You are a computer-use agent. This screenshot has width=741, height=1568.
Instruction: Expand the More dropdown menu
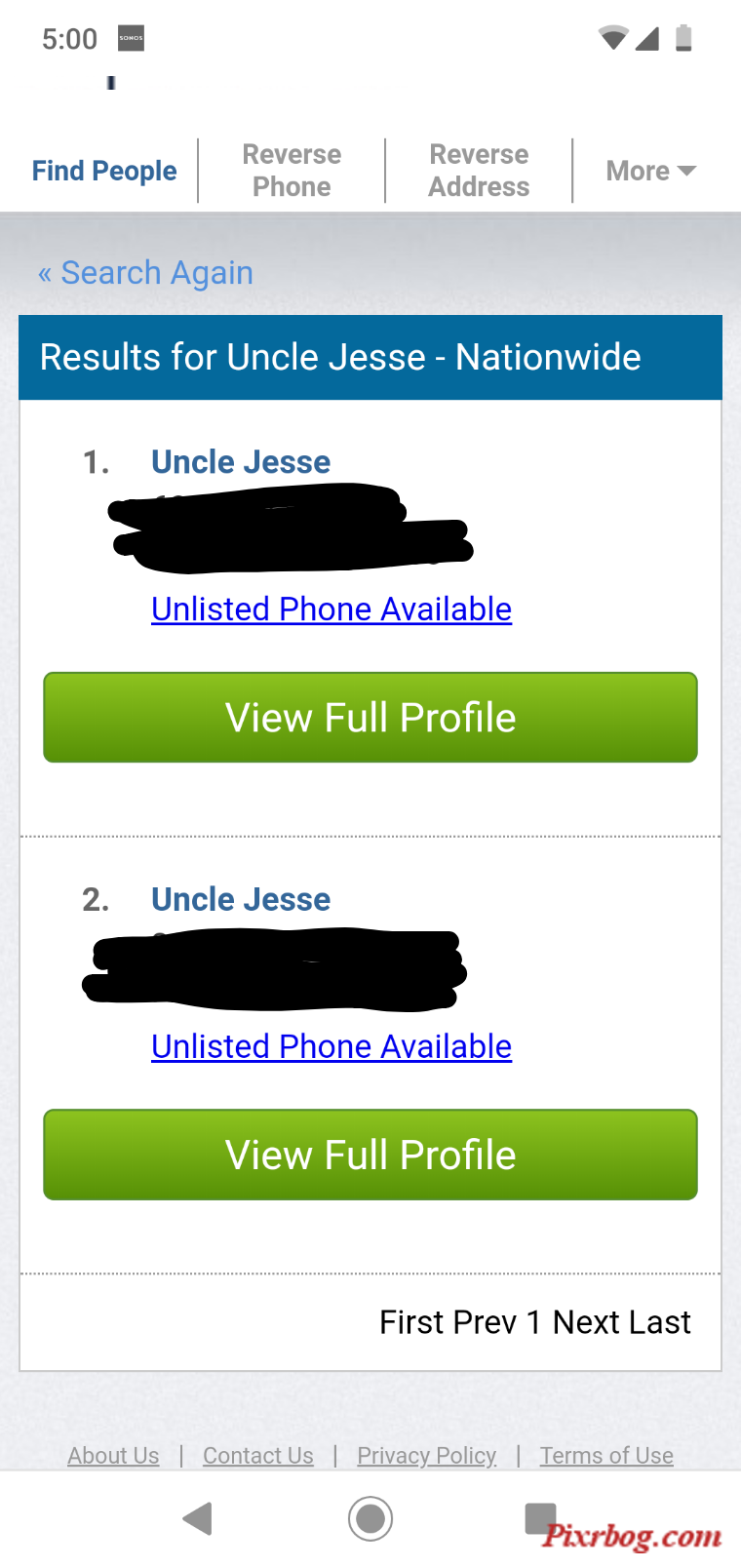(650, 171)
